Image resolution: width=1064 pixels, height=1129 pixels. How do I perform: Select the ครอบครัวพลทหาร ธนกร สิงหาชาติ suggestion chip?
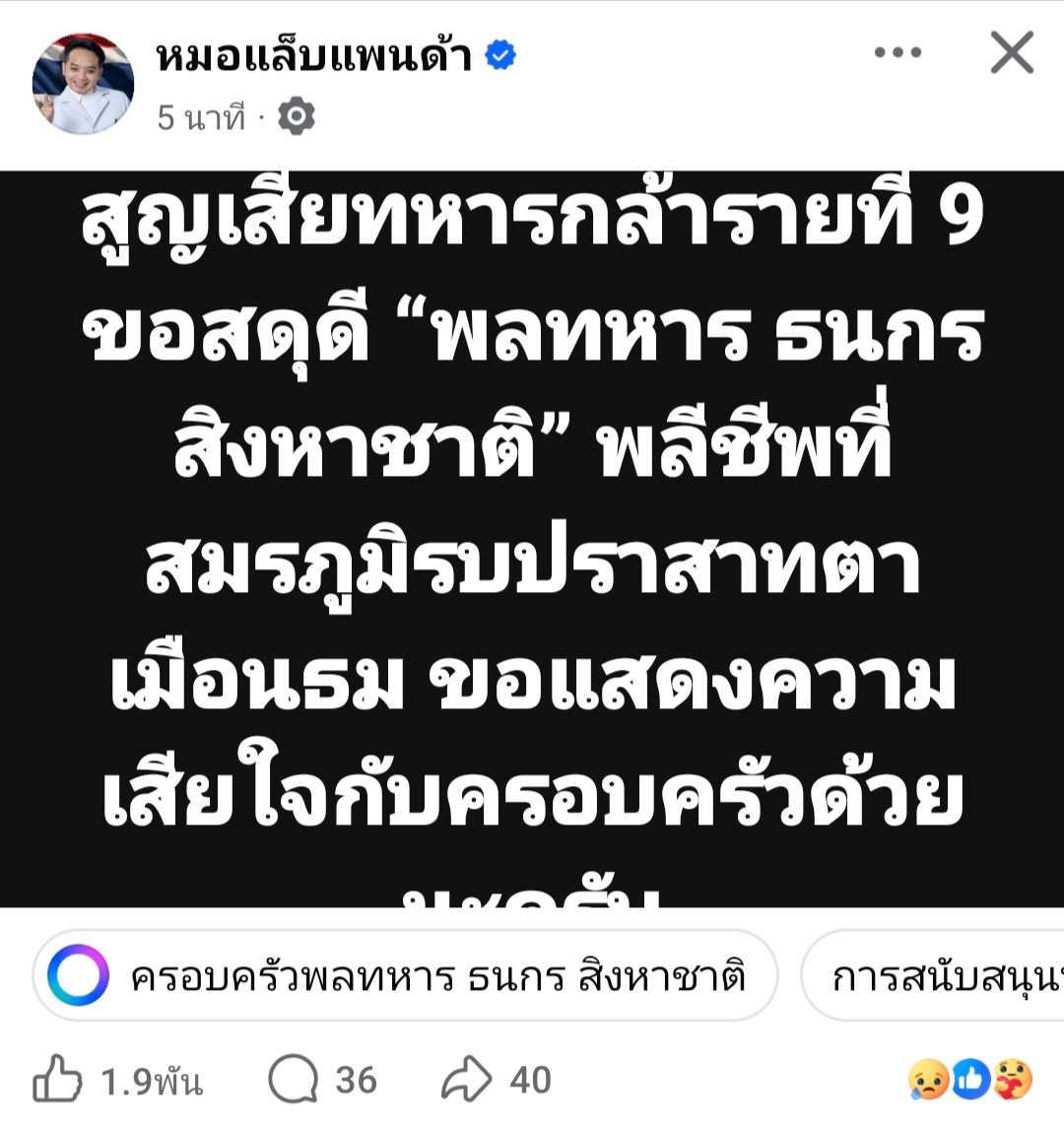coord(405,976)
